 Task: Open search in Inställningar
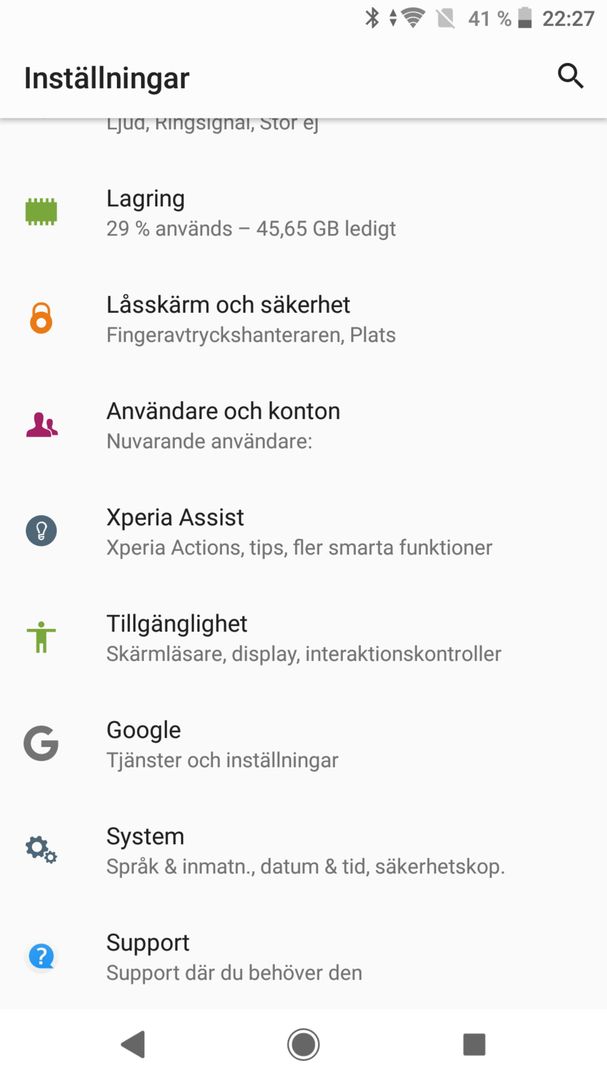(570, 76)
